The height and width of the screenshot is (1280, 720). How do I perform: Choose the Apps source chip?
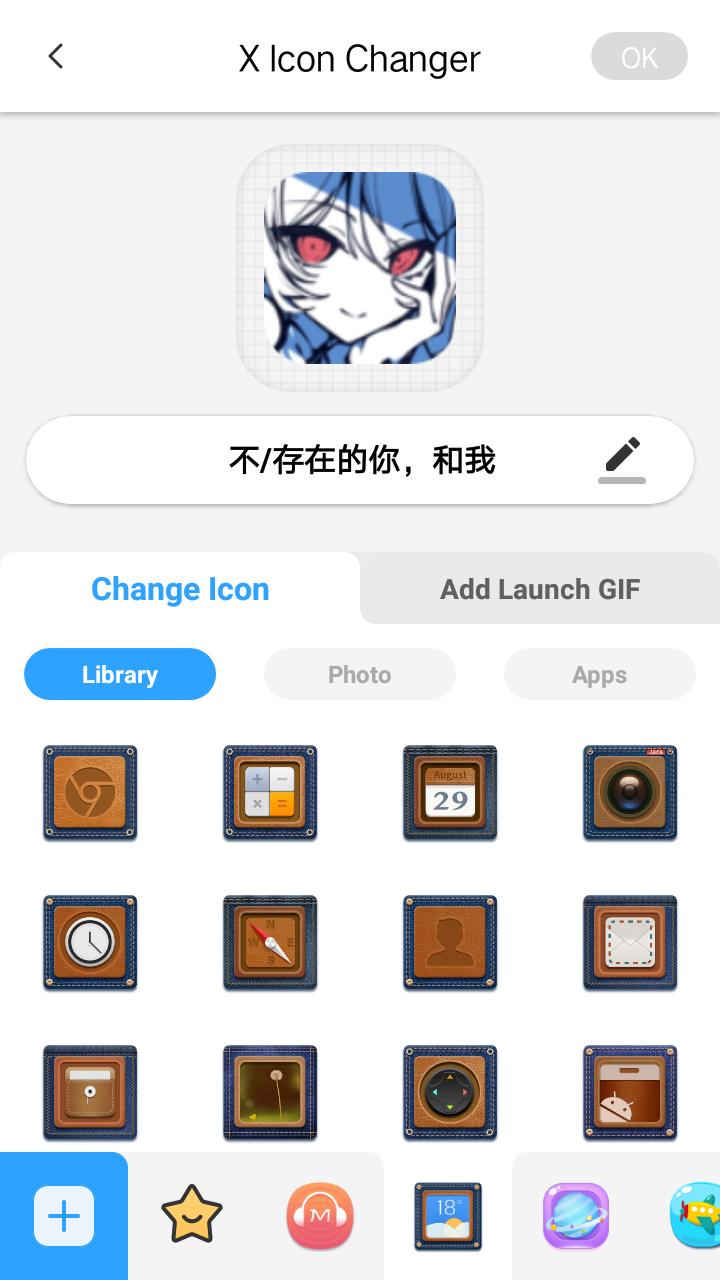[x=600, y=675]
